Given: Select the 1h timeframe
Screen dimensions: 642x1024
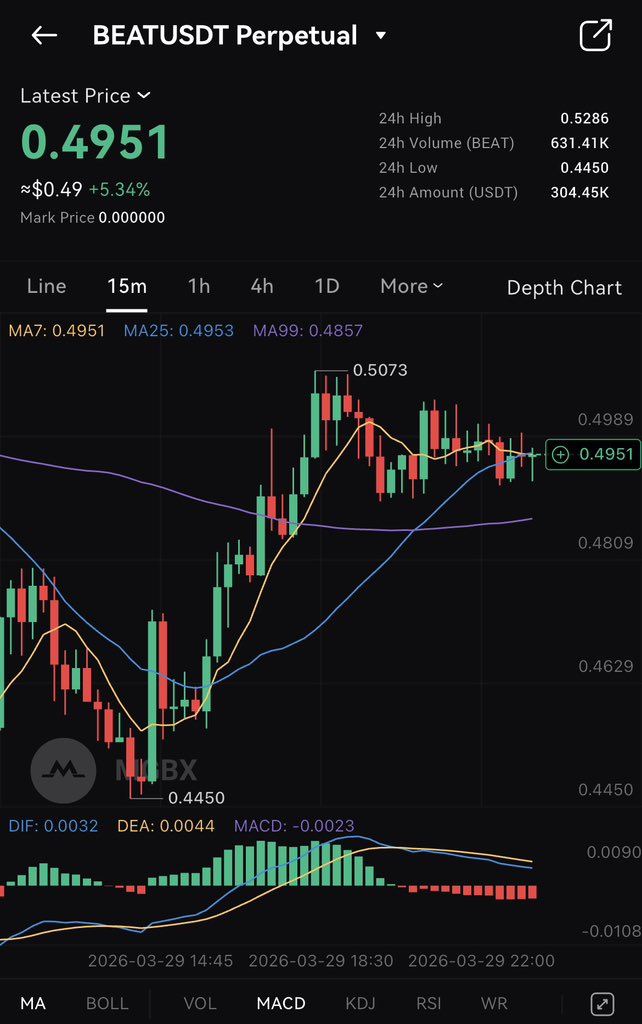Looking at the screenshot, I should pyautogui.click(x=199, y=286).
